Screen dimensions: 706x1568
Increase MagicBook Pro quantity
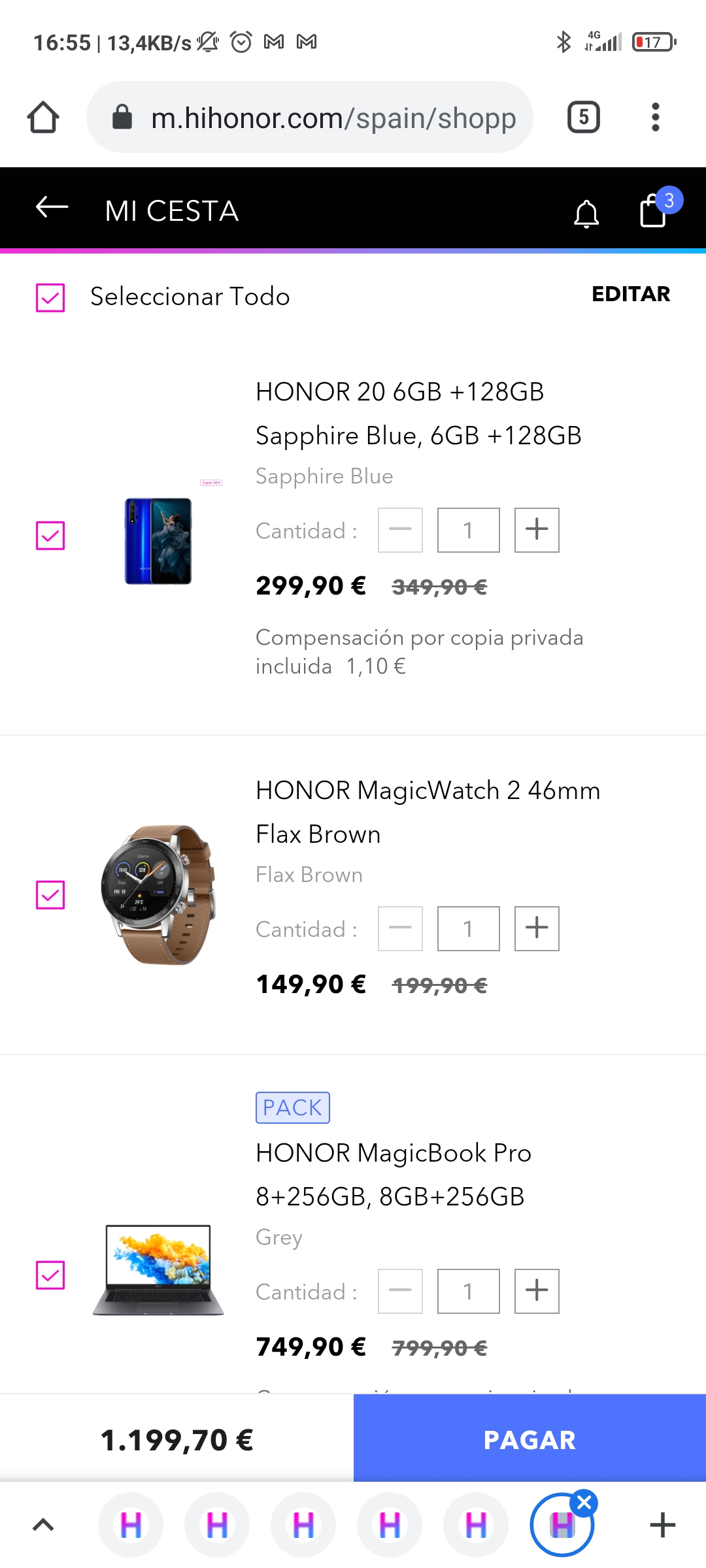coord(537,1291)
